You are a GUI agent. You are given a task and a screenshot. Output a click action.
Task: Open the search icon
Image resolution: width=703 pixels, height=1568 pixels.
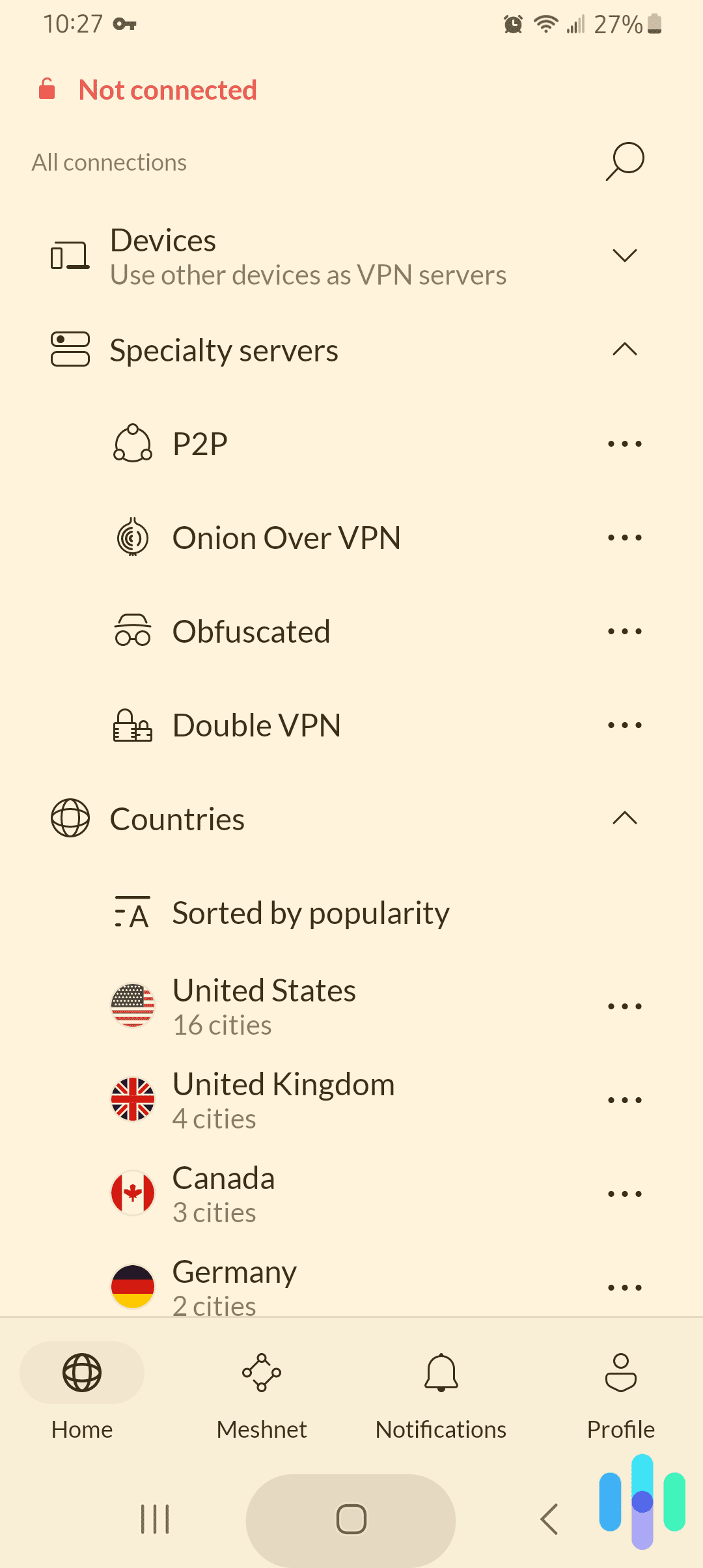tap(624, 161)
